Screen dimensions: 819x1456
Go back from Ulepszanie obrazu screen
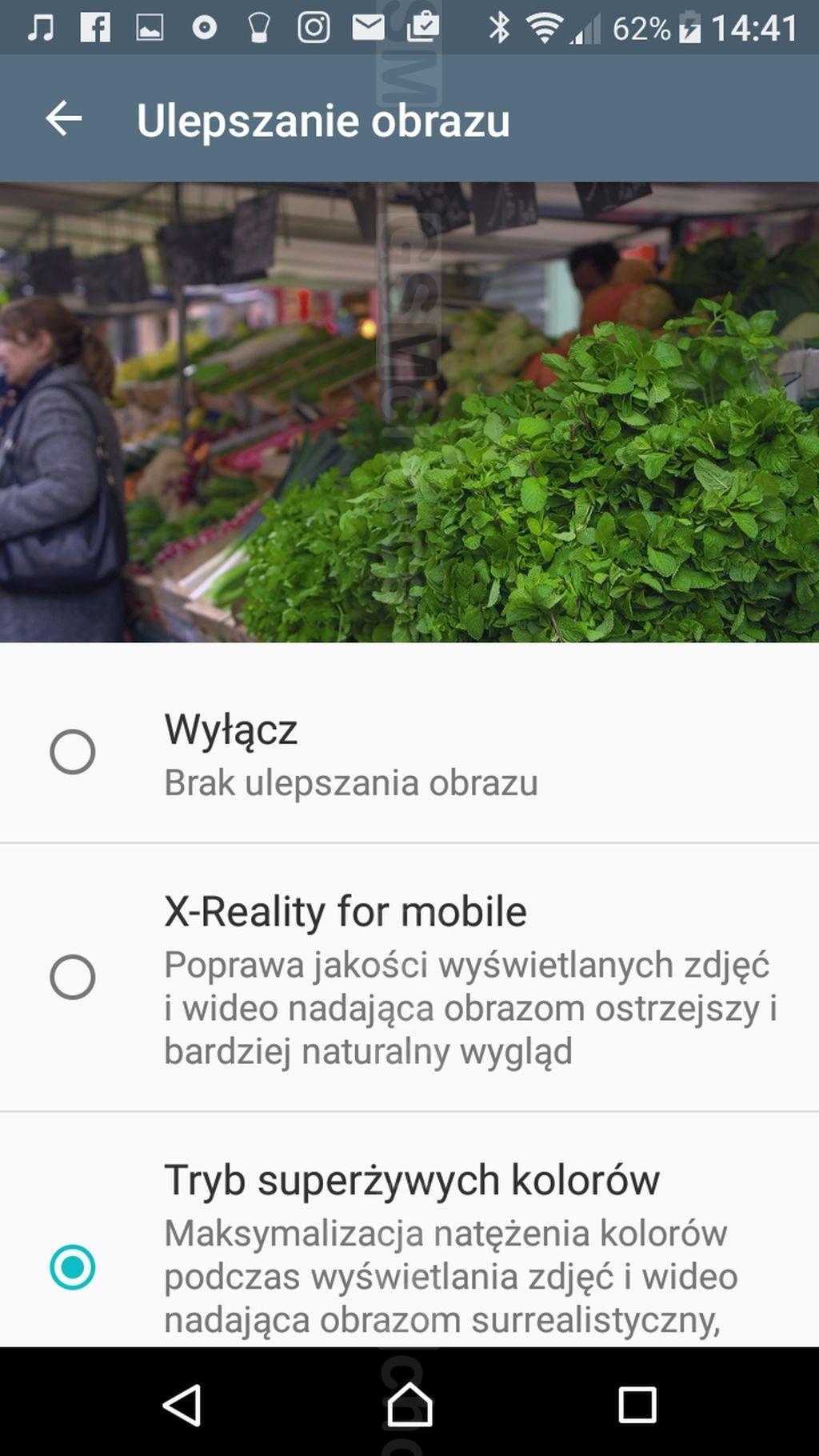(x=64, y=119)
